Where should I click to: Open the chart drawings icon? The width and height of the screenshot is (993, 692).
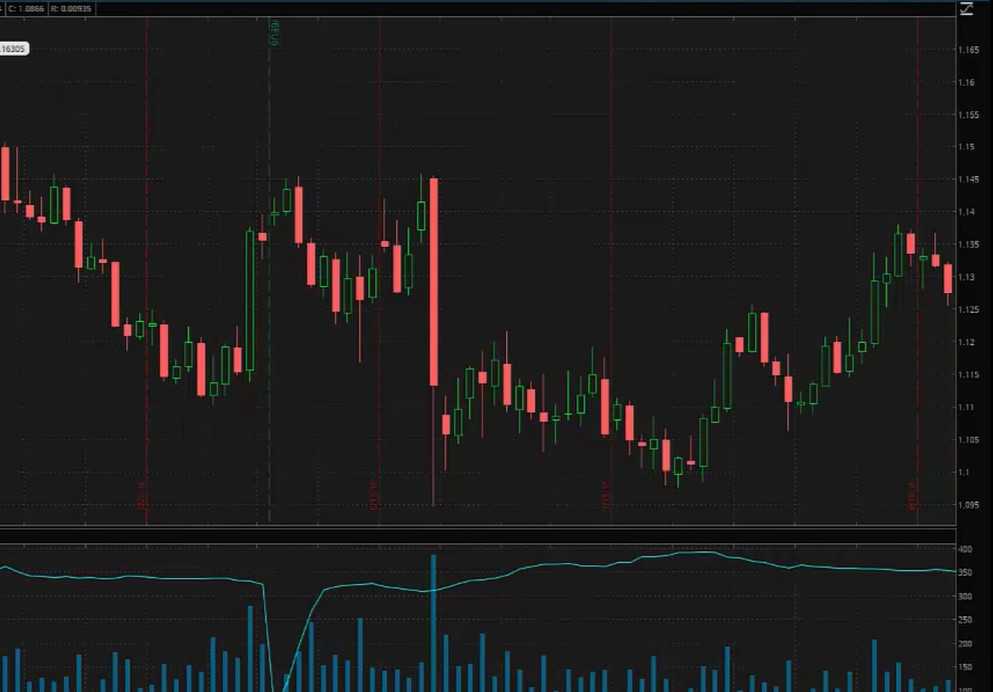click(966, 9)
